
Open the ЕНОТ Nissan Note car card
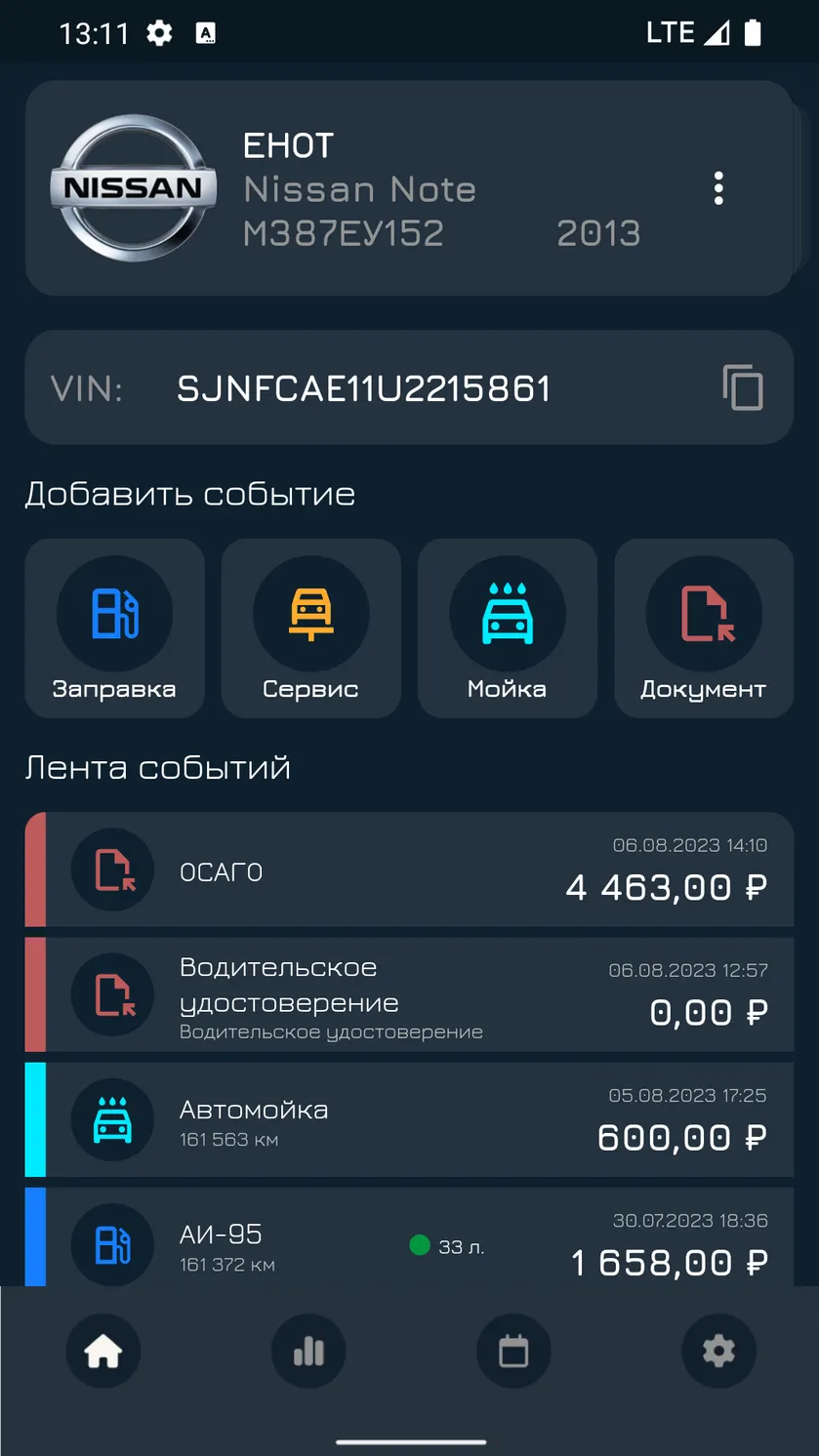409,188
